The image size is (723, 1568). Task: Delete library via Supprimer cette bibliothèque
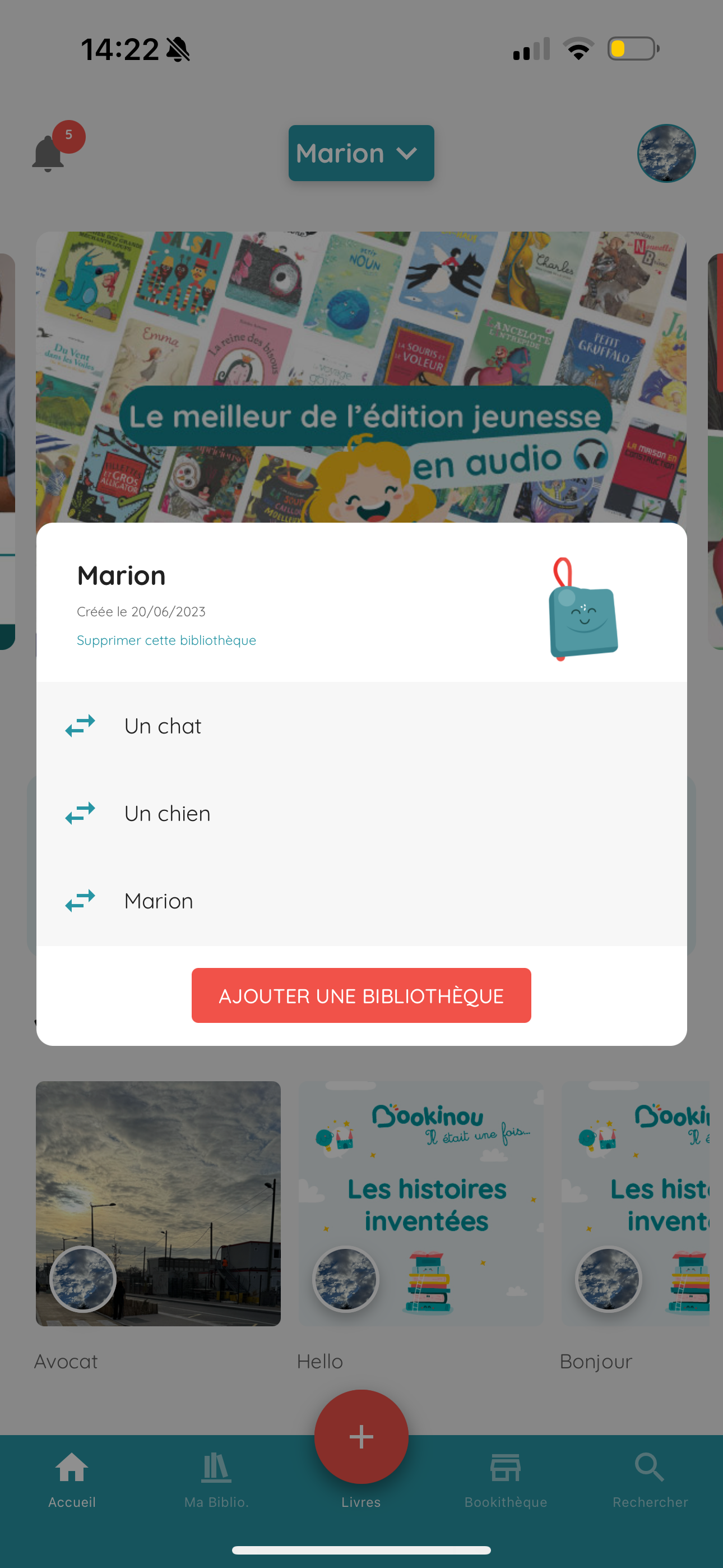click(x=166, y=640)
